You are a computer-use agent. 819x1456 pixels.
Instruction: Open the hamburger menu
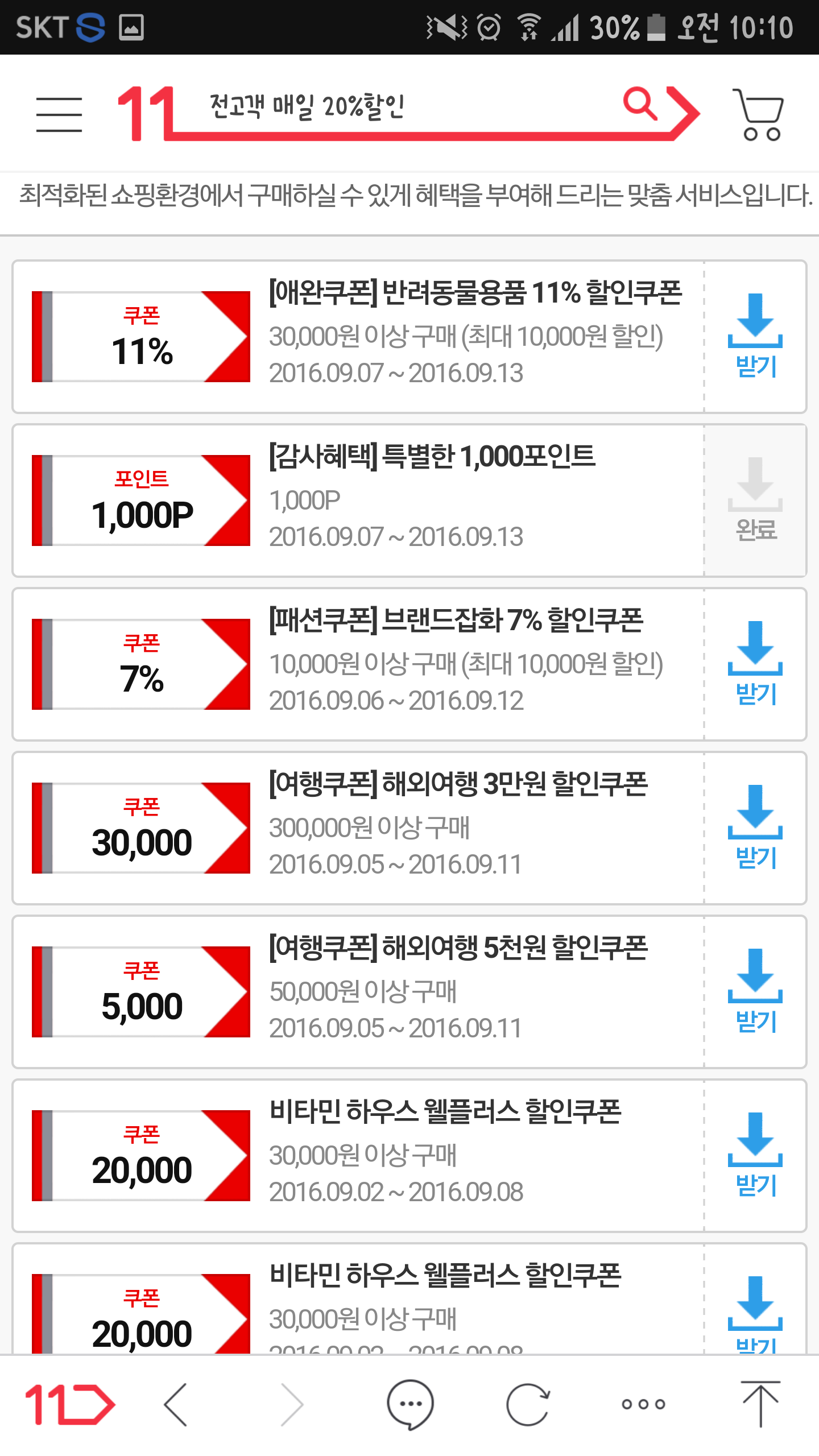[59, 114]
